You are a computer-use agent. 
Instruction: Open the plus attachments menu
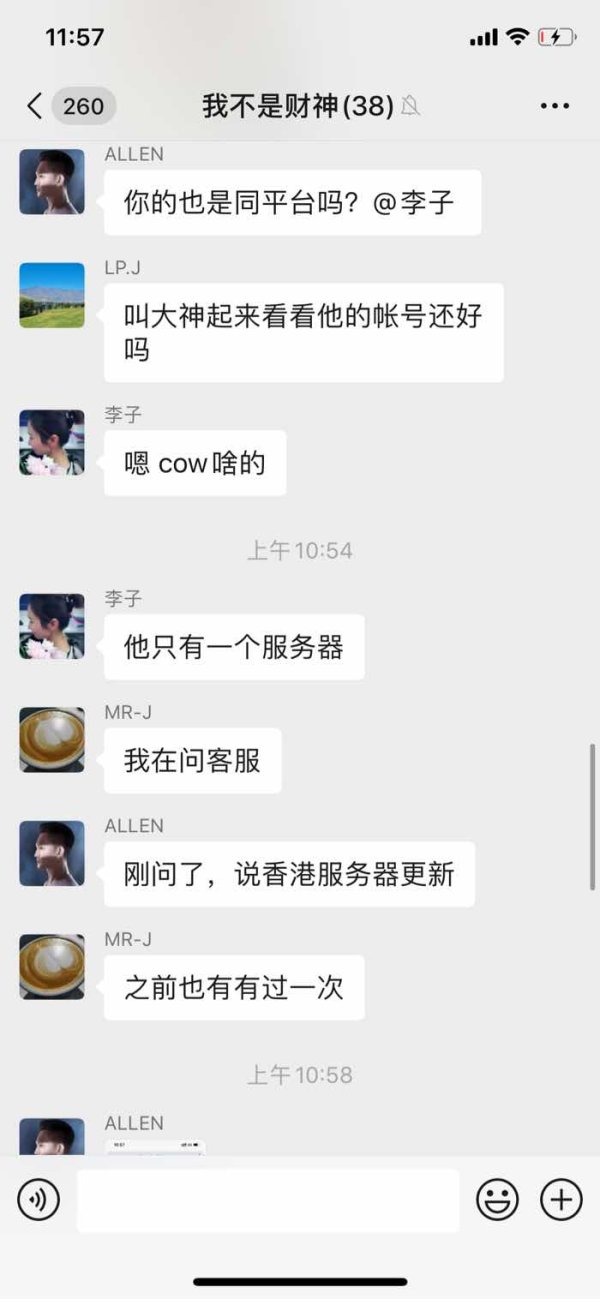pyautogui.click(x=561, y=1199)
